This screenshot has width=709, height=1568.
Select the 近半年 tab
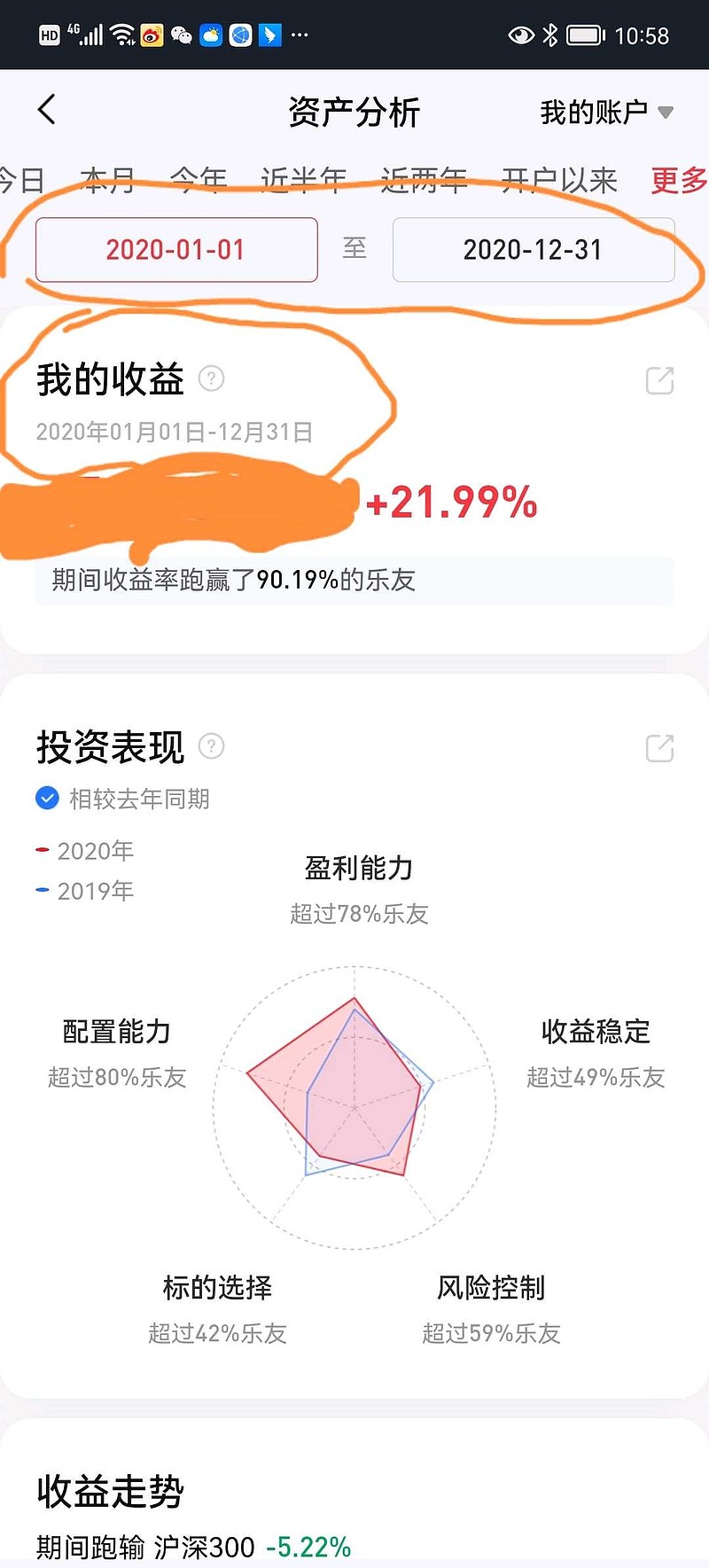[x=303, y=181]
